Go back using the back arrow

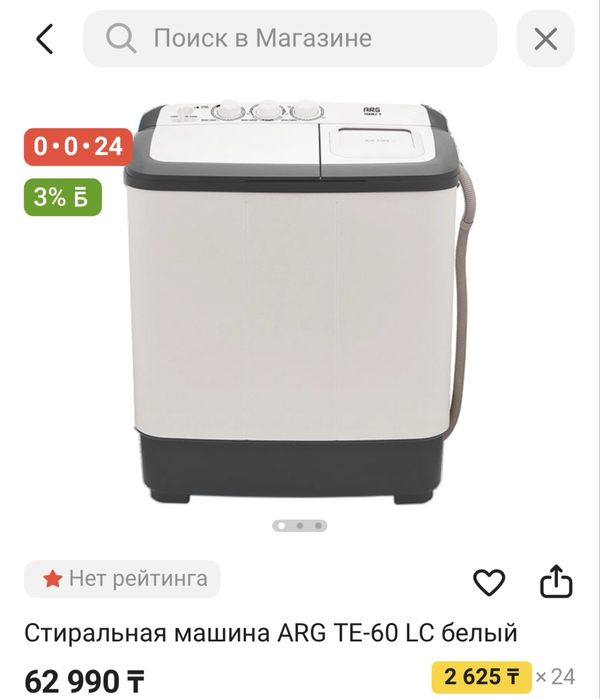[x=44, y=39]
